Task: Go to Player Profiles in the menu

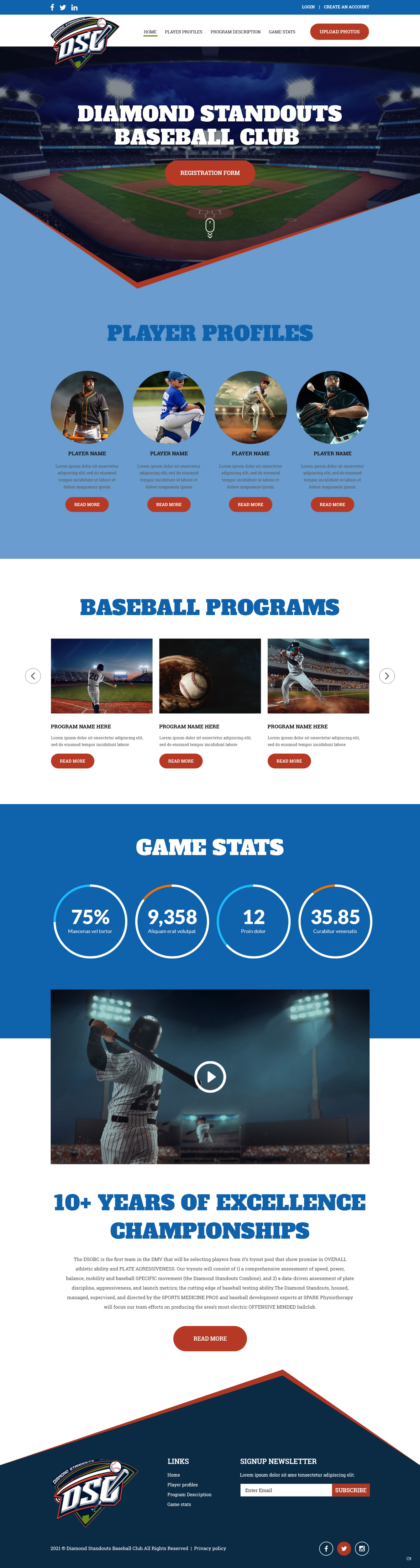Action: pyautogui.click(x=183, y=32)
